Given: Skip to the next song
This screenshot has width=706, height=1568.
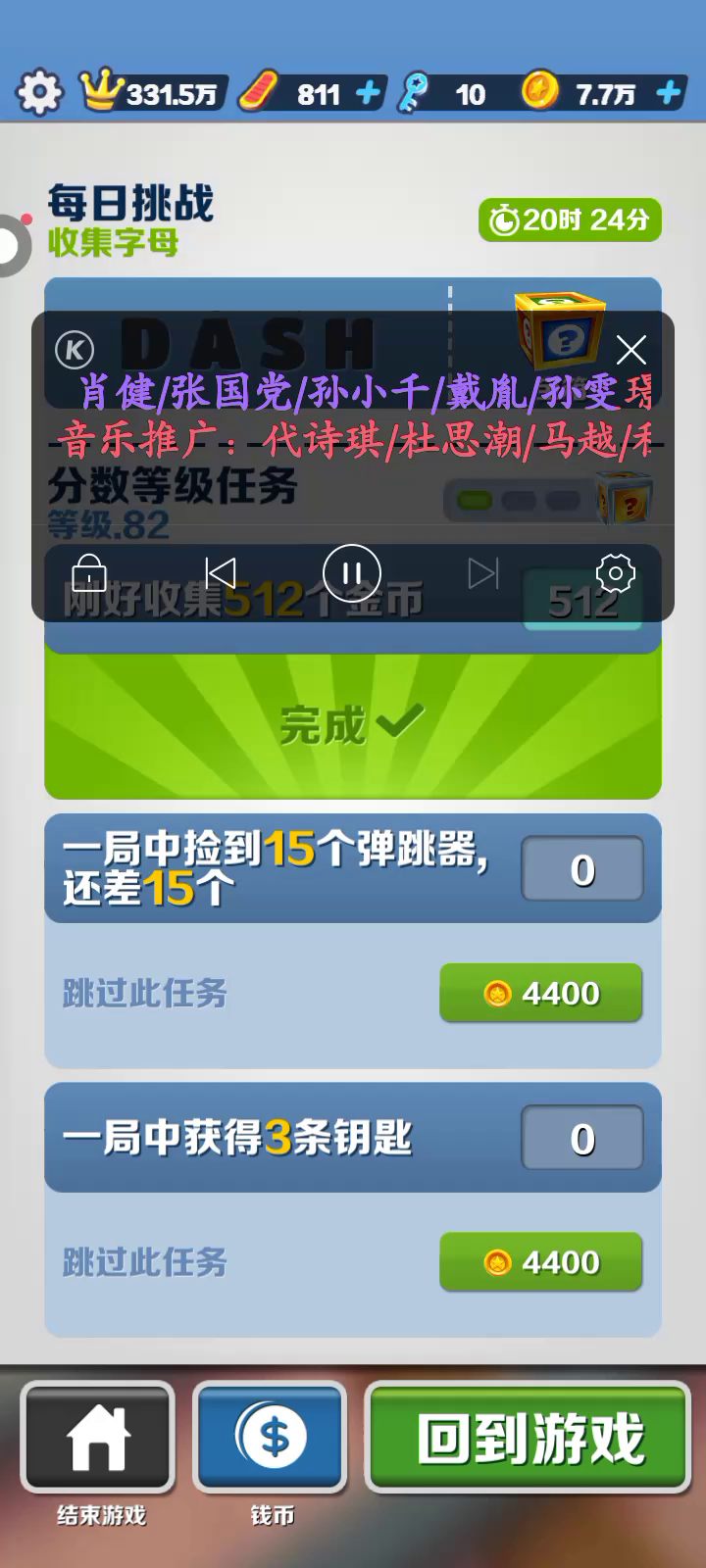Looking at the screenshot, I should click(483, 573).
